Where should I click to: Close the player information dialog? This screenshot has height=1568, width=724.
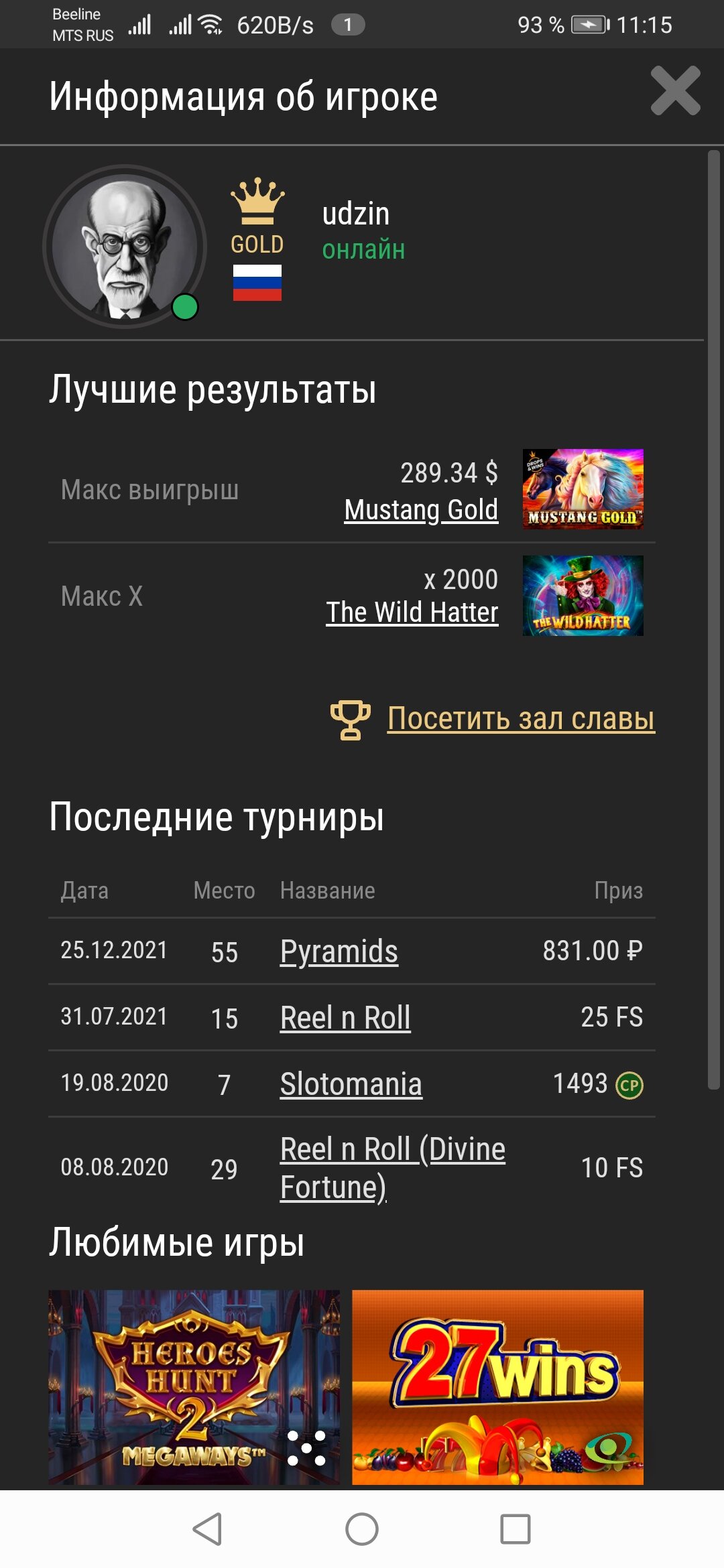675,91
